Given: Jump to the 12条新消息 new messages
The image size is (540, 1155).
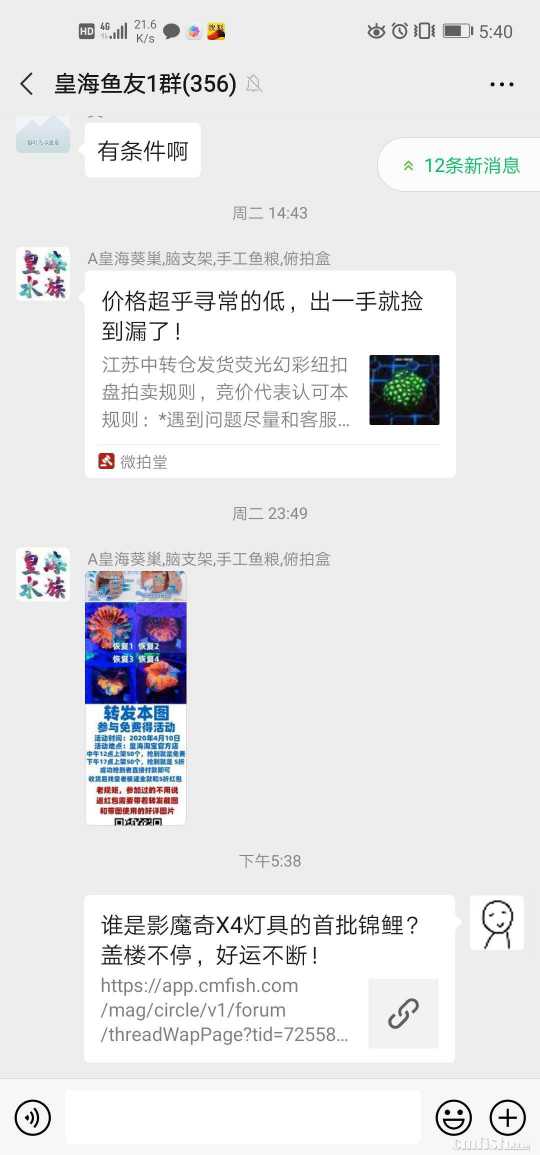Looking at the screenshot, I should (461, 165).
